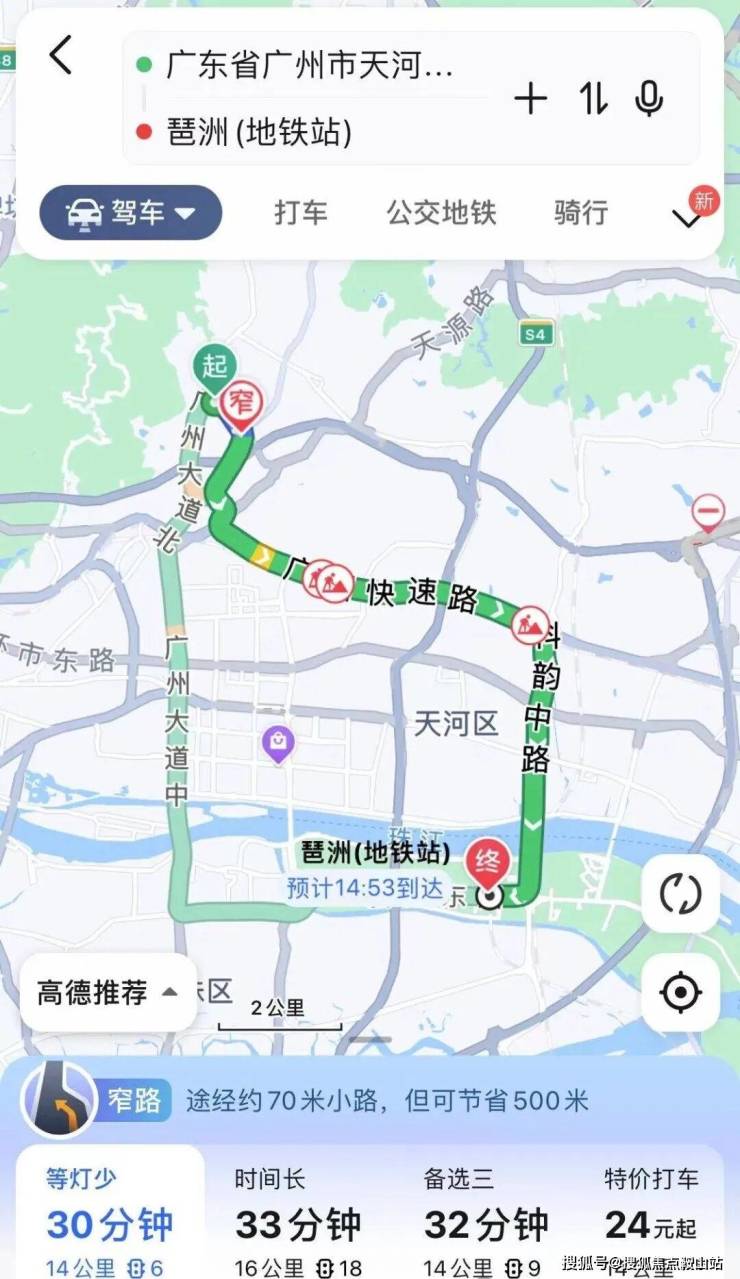
Task: Open 特价打车 24元起 option
Action: click(651, 1223)
